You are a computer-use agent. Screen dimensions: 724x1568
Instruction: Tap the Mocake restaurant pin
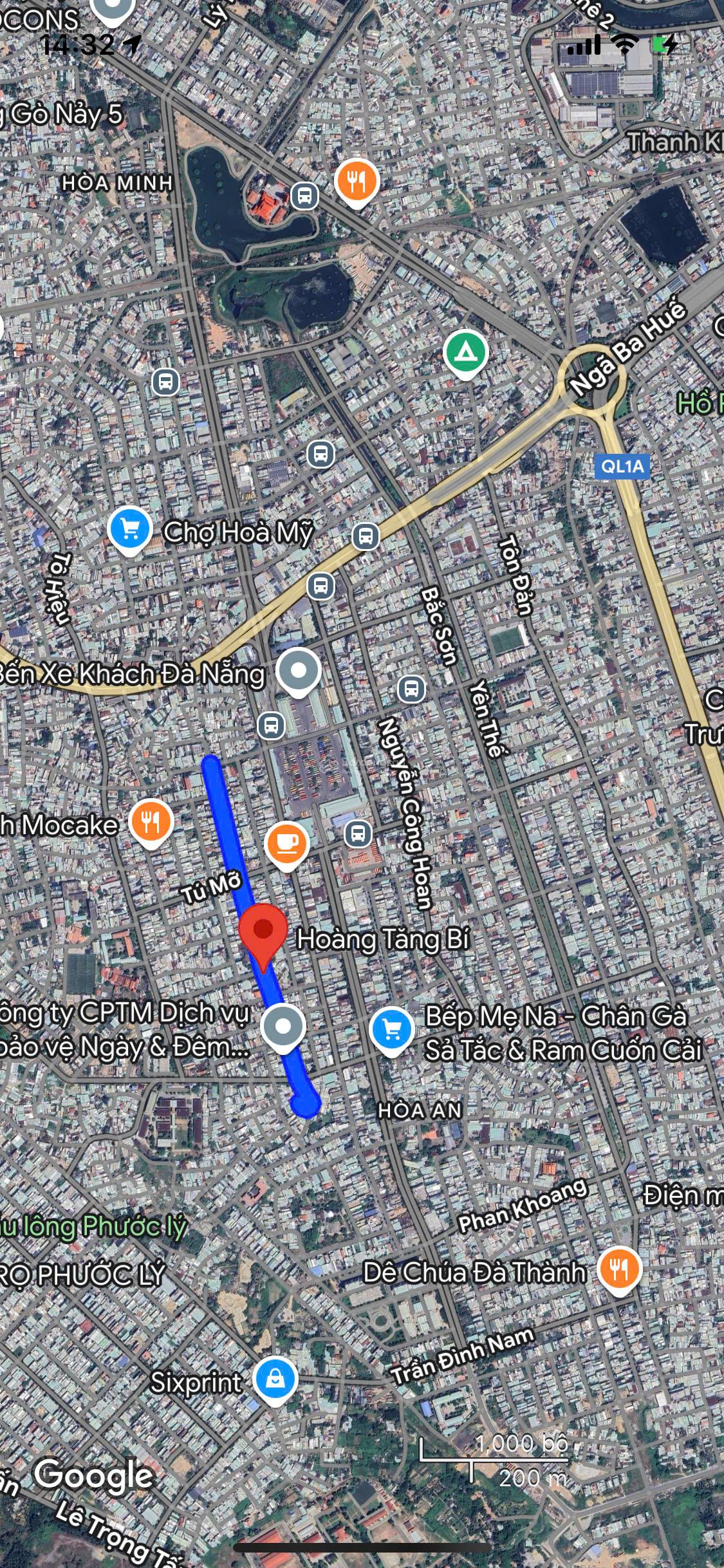(x=151, y=822)
